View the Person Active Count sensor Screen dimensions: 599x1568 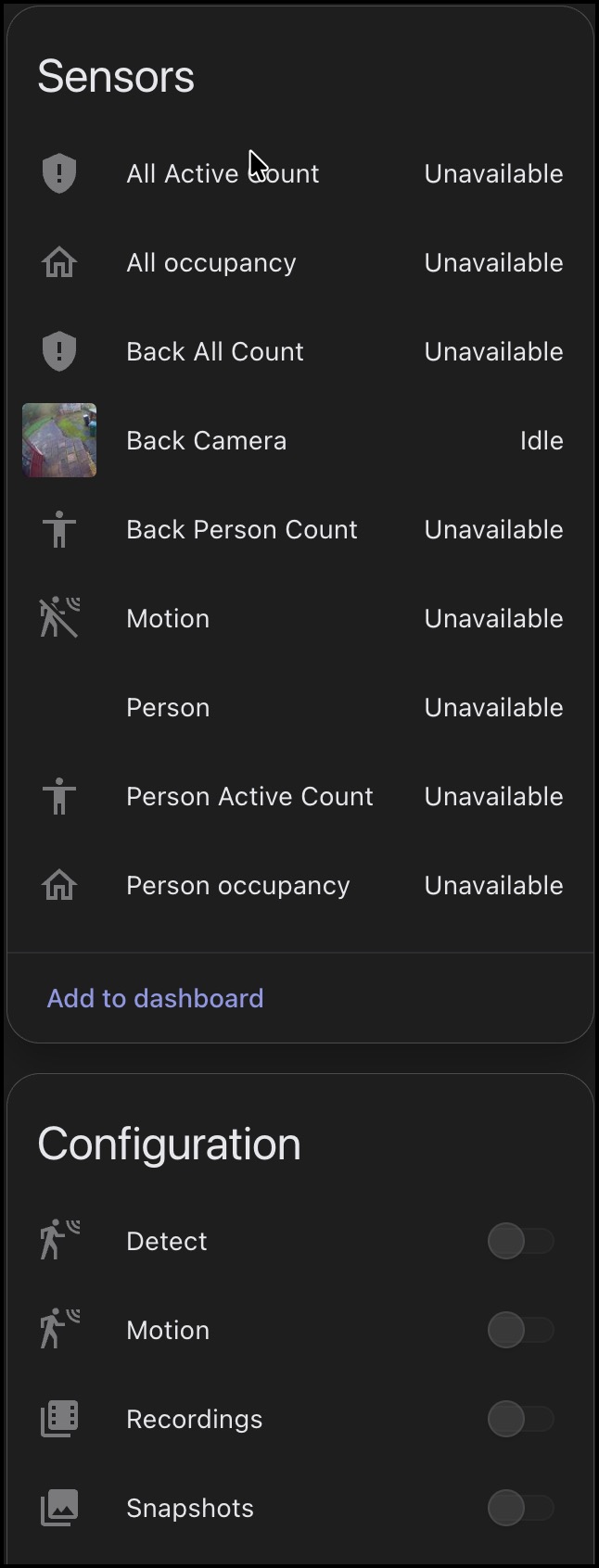click(249, 796)
